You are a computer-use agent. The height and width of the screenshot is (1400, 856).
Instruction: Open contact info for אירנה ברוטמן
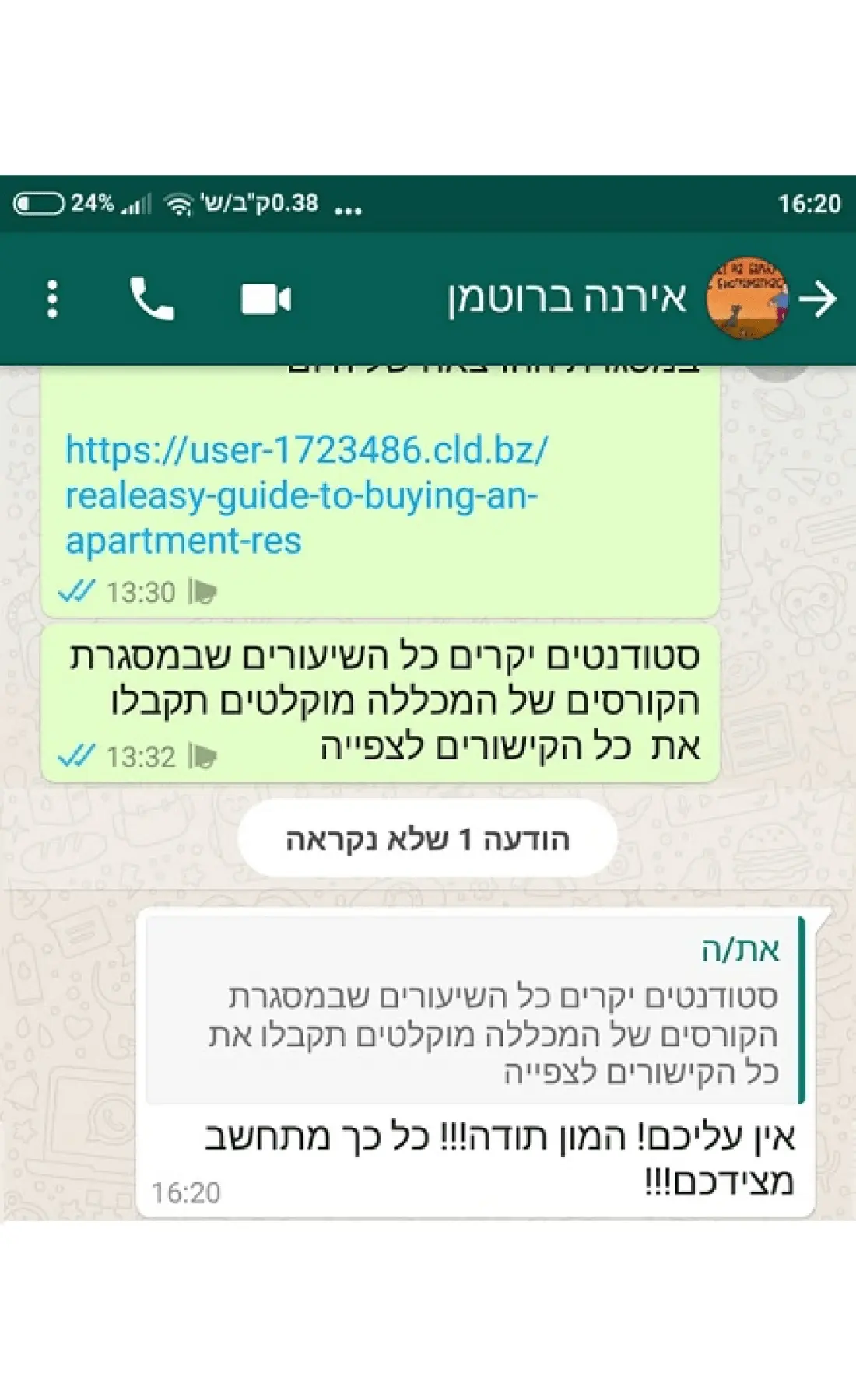(x=567, y=299)
